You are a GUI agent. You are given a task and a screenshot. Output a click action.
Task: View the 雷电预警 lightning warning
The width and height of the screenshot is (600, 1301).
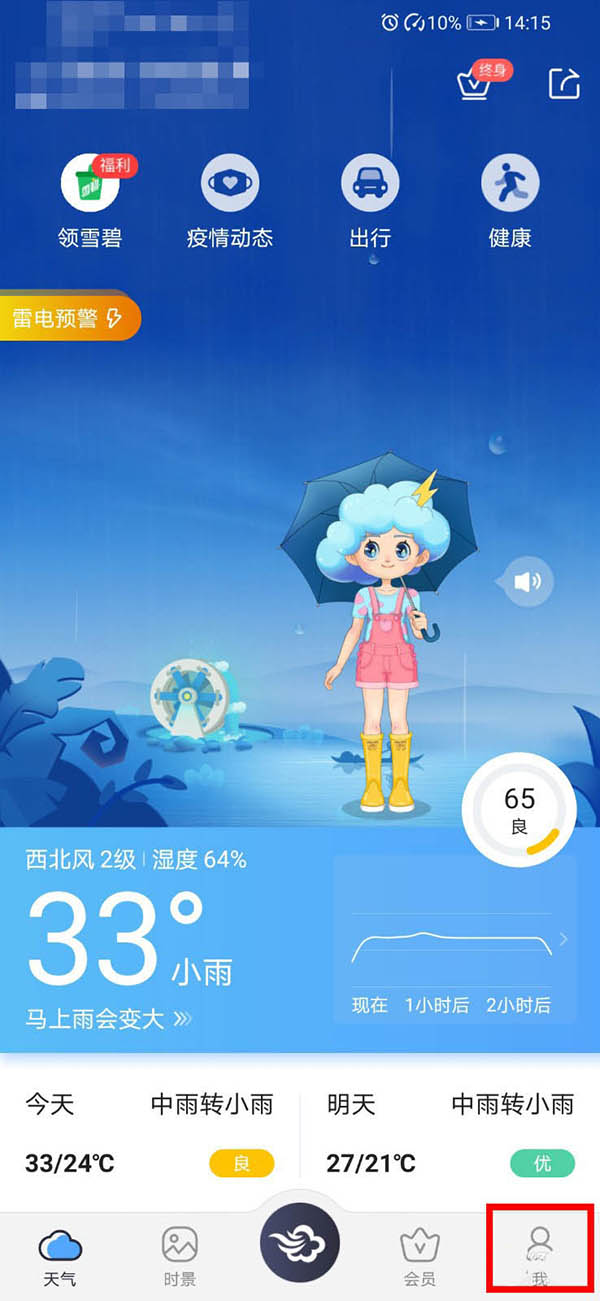click(68, 318)
